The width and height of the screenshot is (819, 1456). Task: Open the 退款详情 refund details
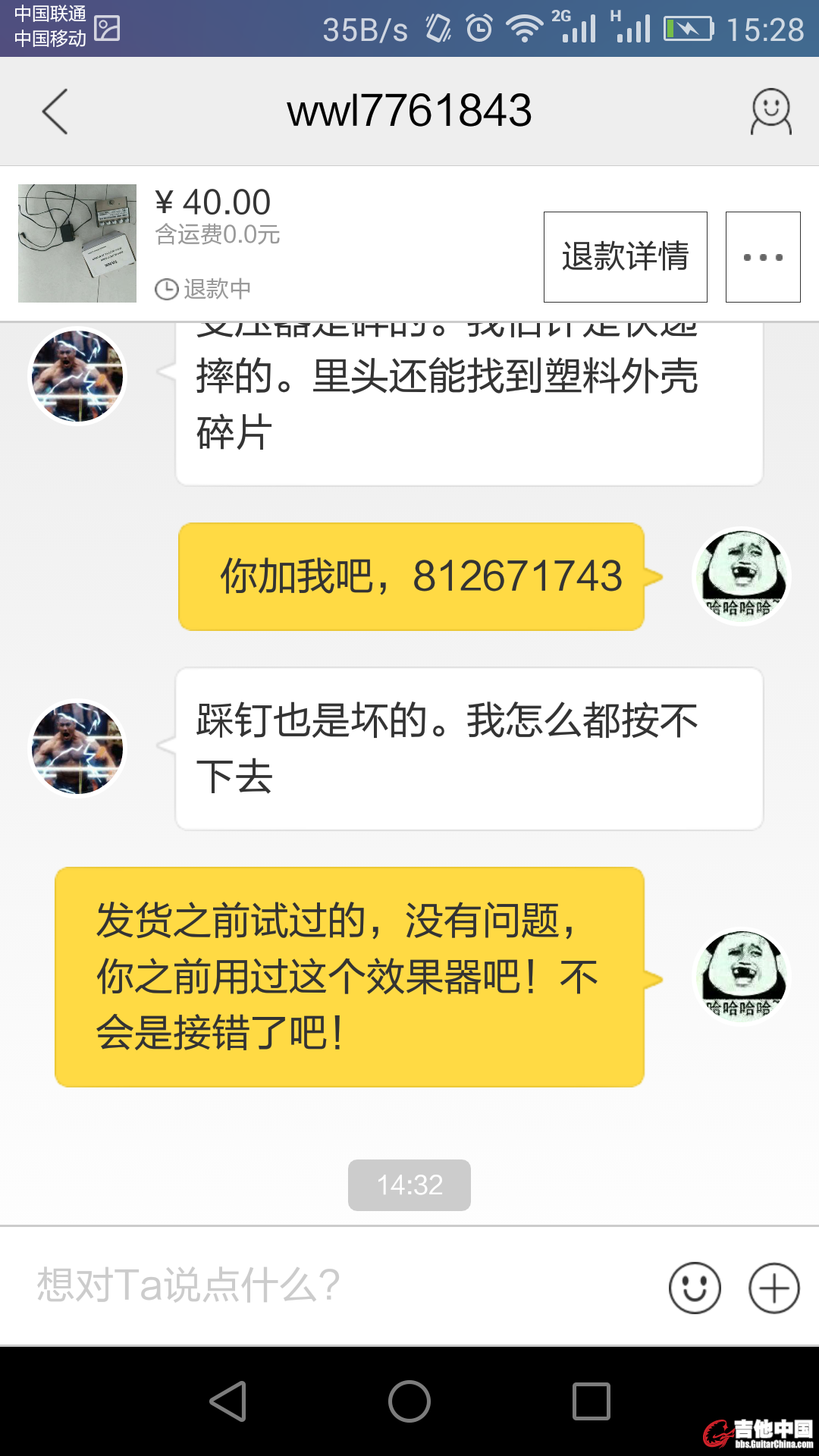[625, 257]
